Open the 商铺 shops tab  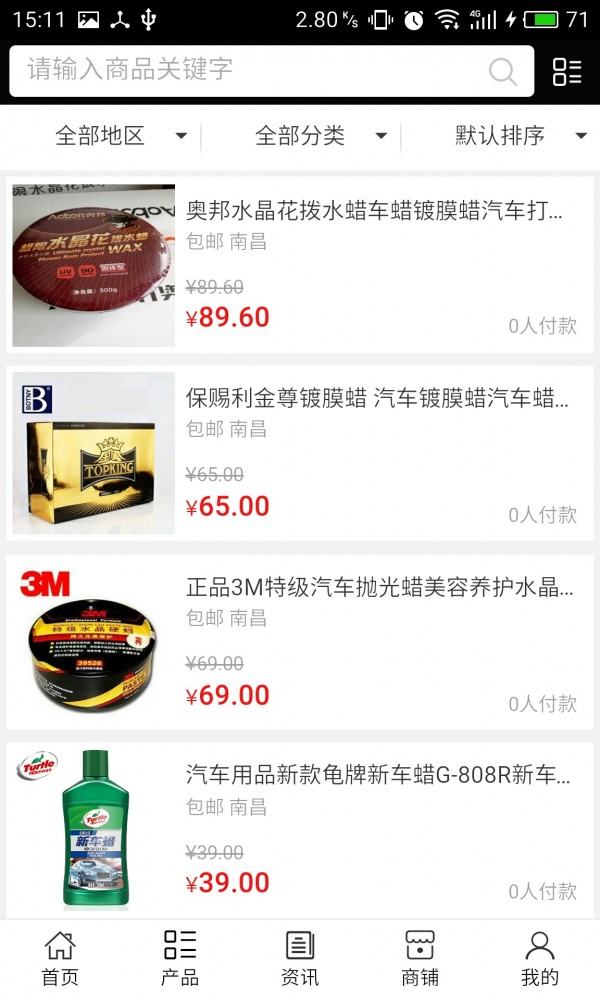pos(420,958)
